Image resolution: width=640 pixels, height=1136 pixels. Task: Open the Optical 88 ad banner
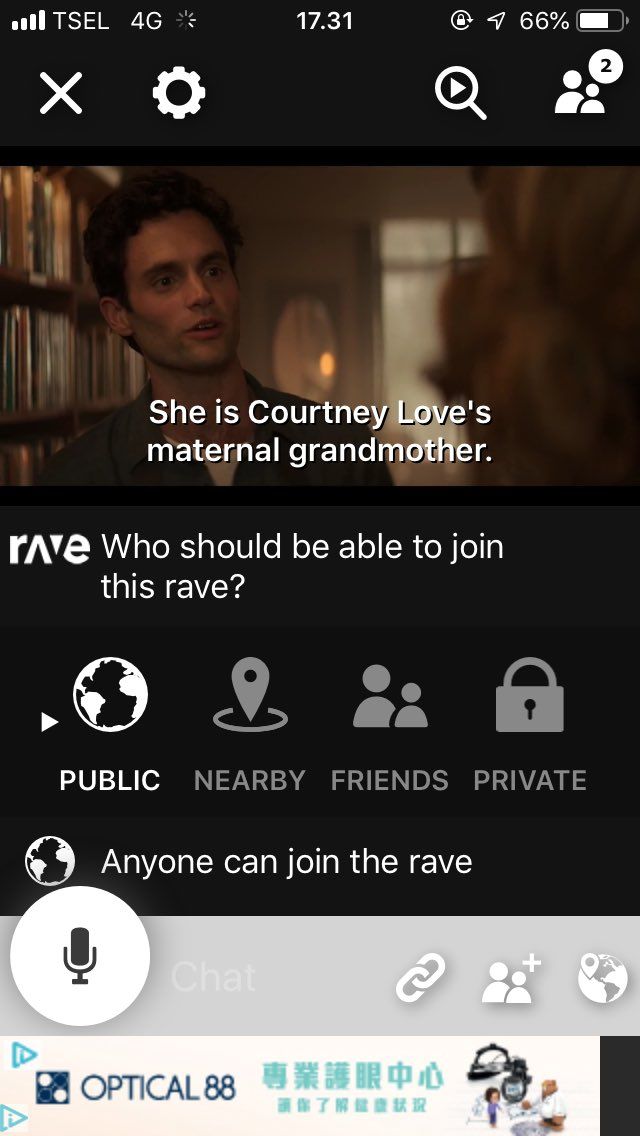300,1085
